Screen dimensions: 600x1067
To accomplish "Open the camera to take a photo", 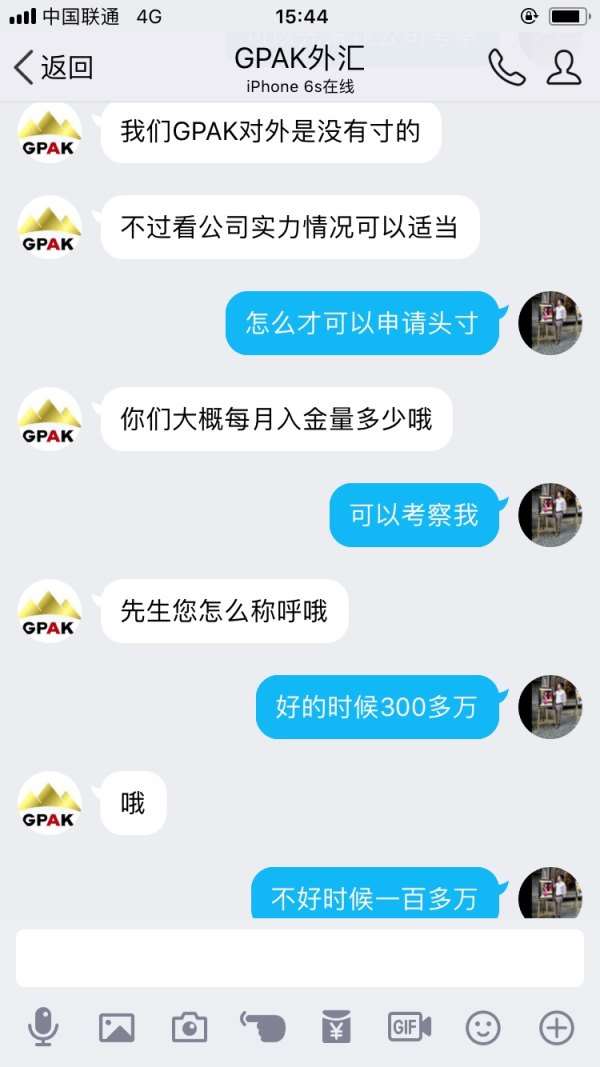I will pyautogui.click(x=189, y=1027).
